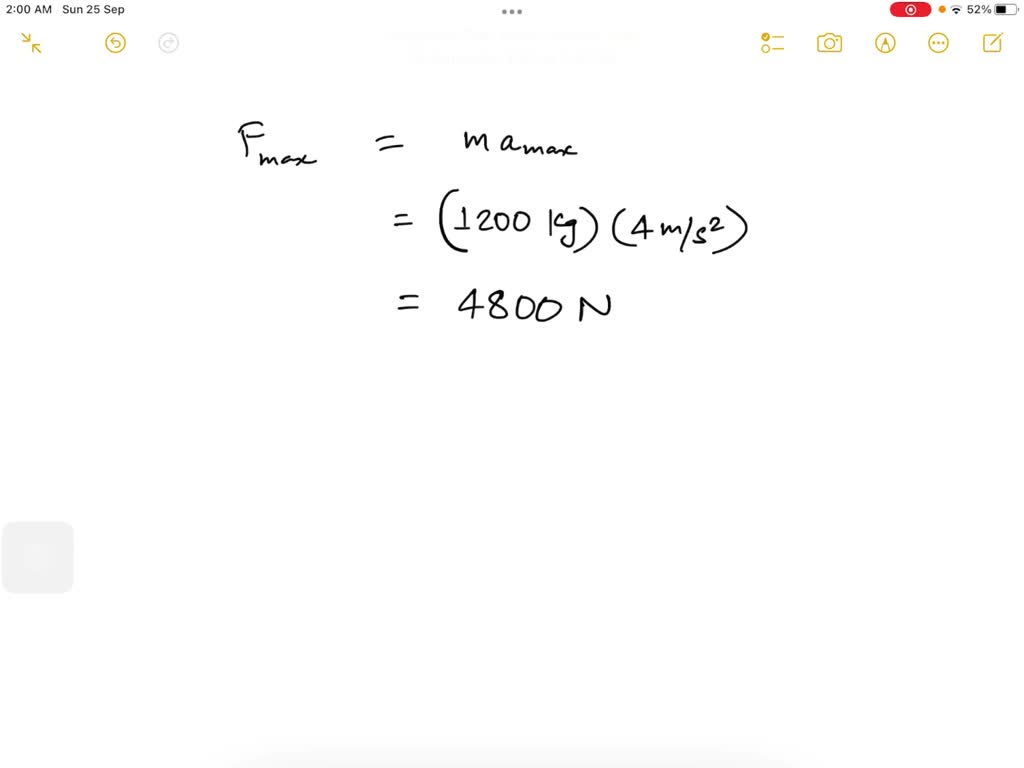This screenshot has width=1024, height=768.
Task: Undo the last handwriting stroke
Action: point(116,43)
